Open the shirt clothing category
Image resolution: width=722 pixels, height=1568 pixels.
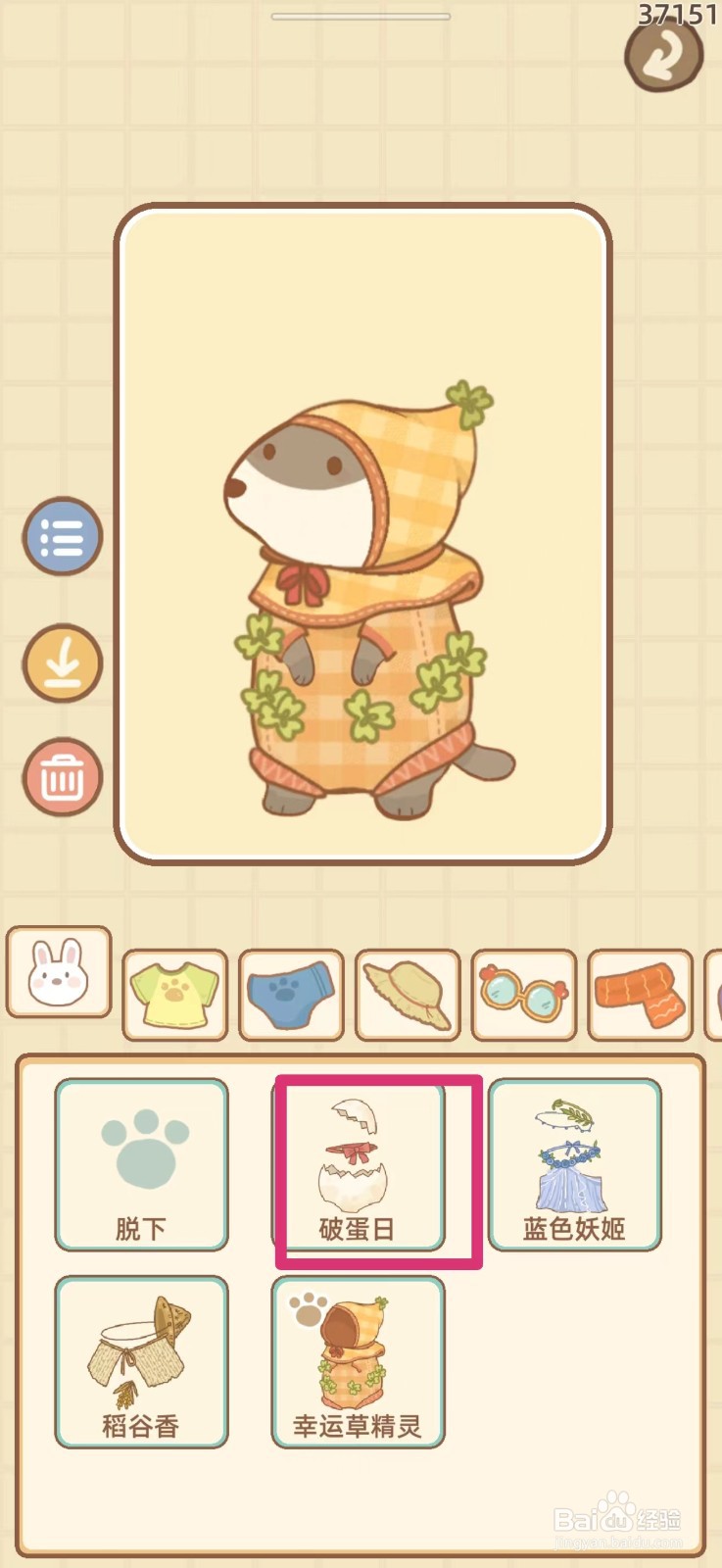[x=173, y=993]
